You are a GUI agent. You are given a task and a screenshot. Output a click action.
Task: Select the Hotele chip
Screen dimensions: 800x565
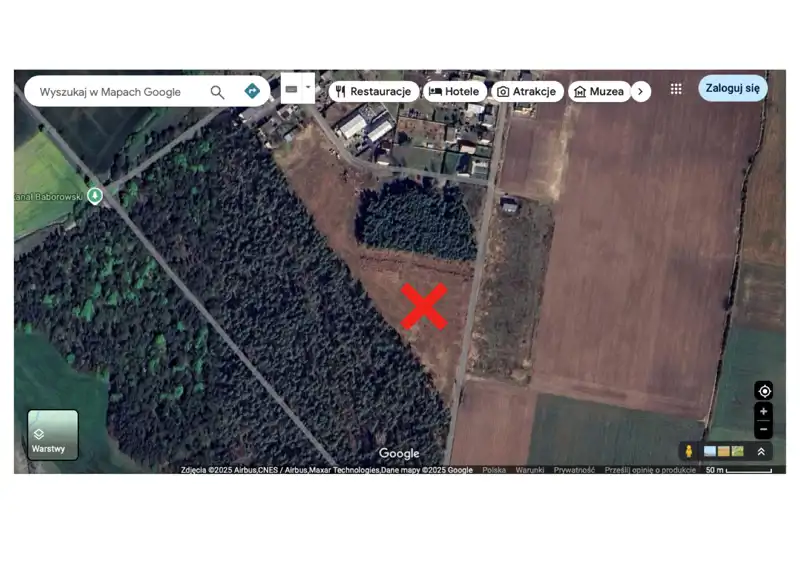[454, 91]
